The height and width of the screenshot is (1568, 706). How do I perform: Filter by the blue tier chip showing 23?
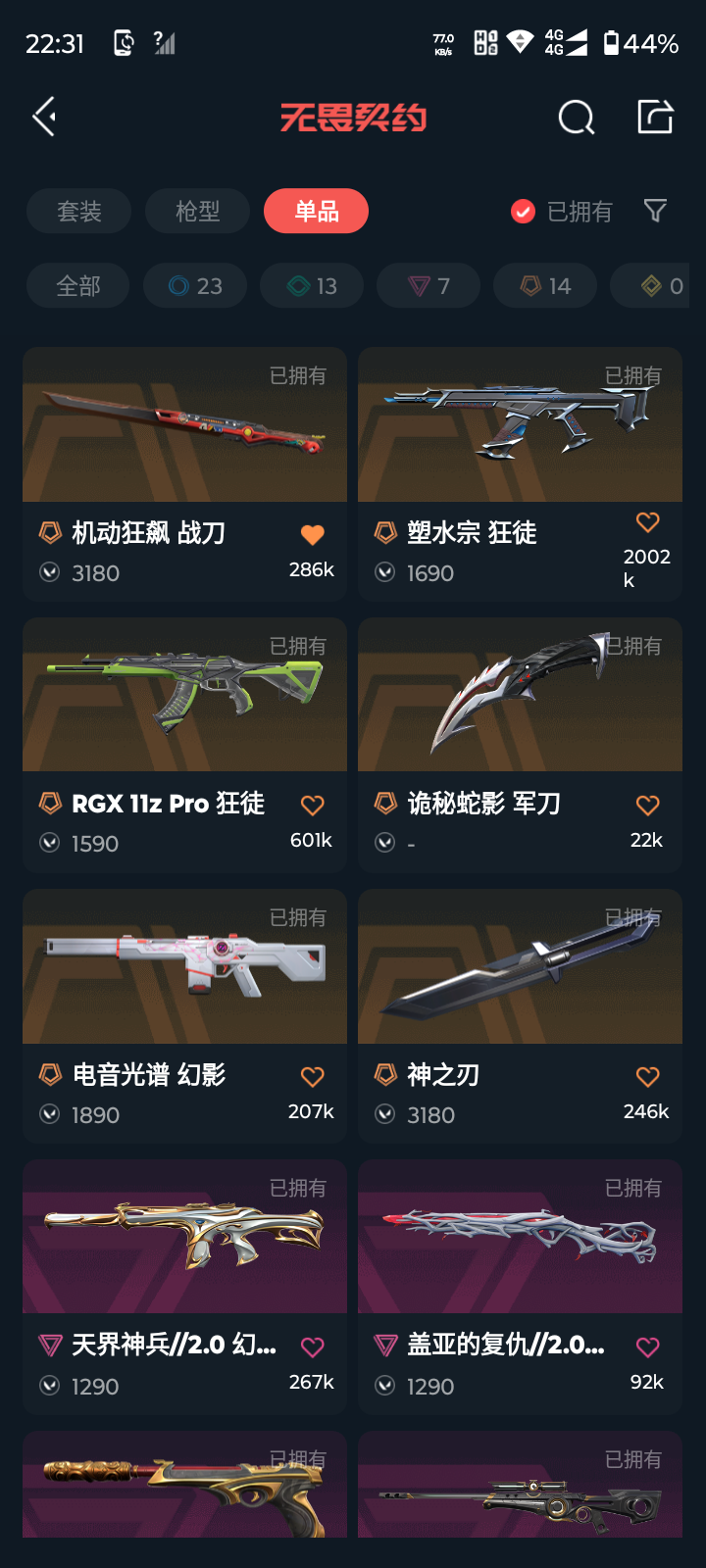coord(195,286)
